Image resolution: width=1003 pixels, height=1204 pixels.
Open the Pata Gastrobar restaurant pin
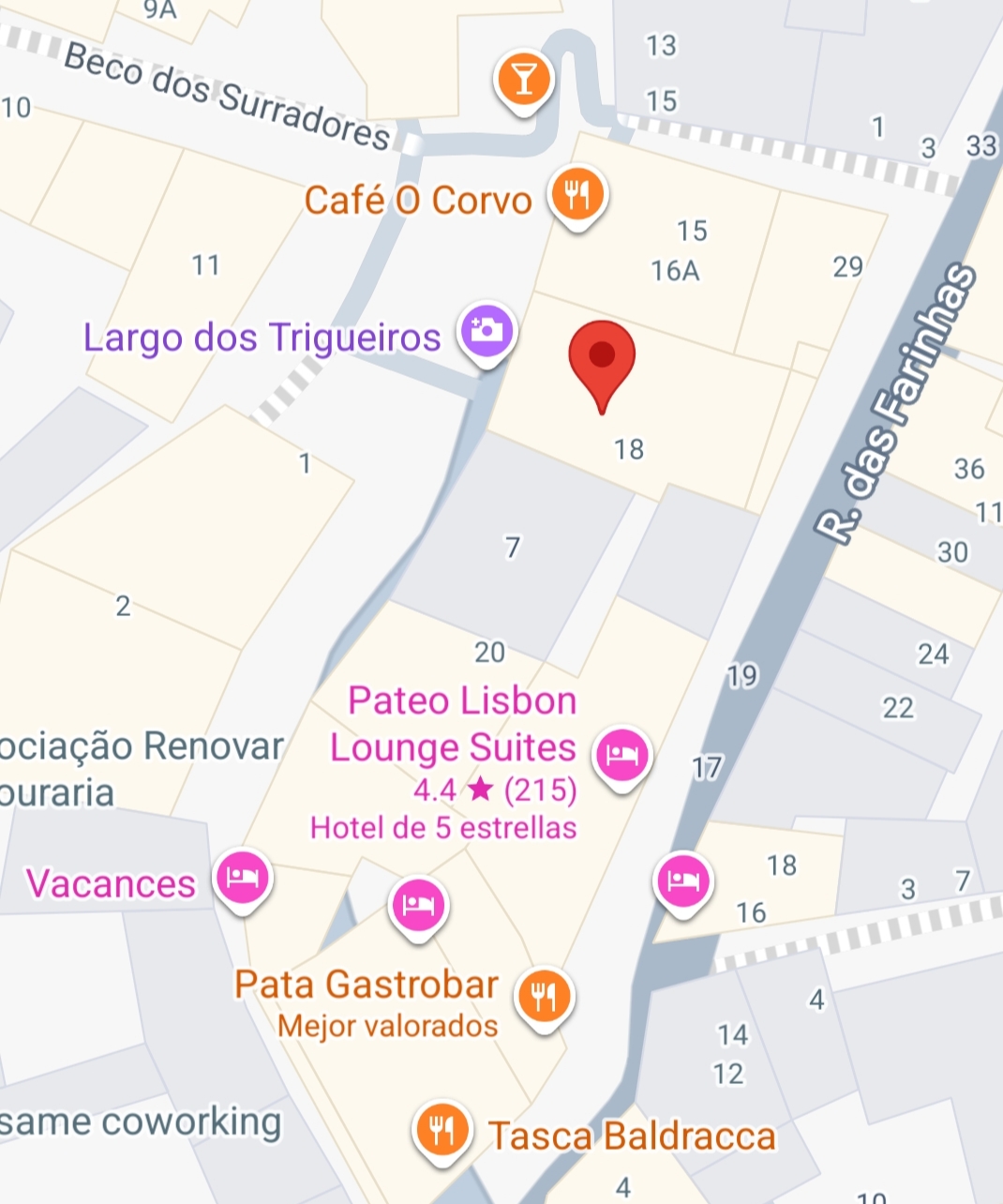pos(544,996)
